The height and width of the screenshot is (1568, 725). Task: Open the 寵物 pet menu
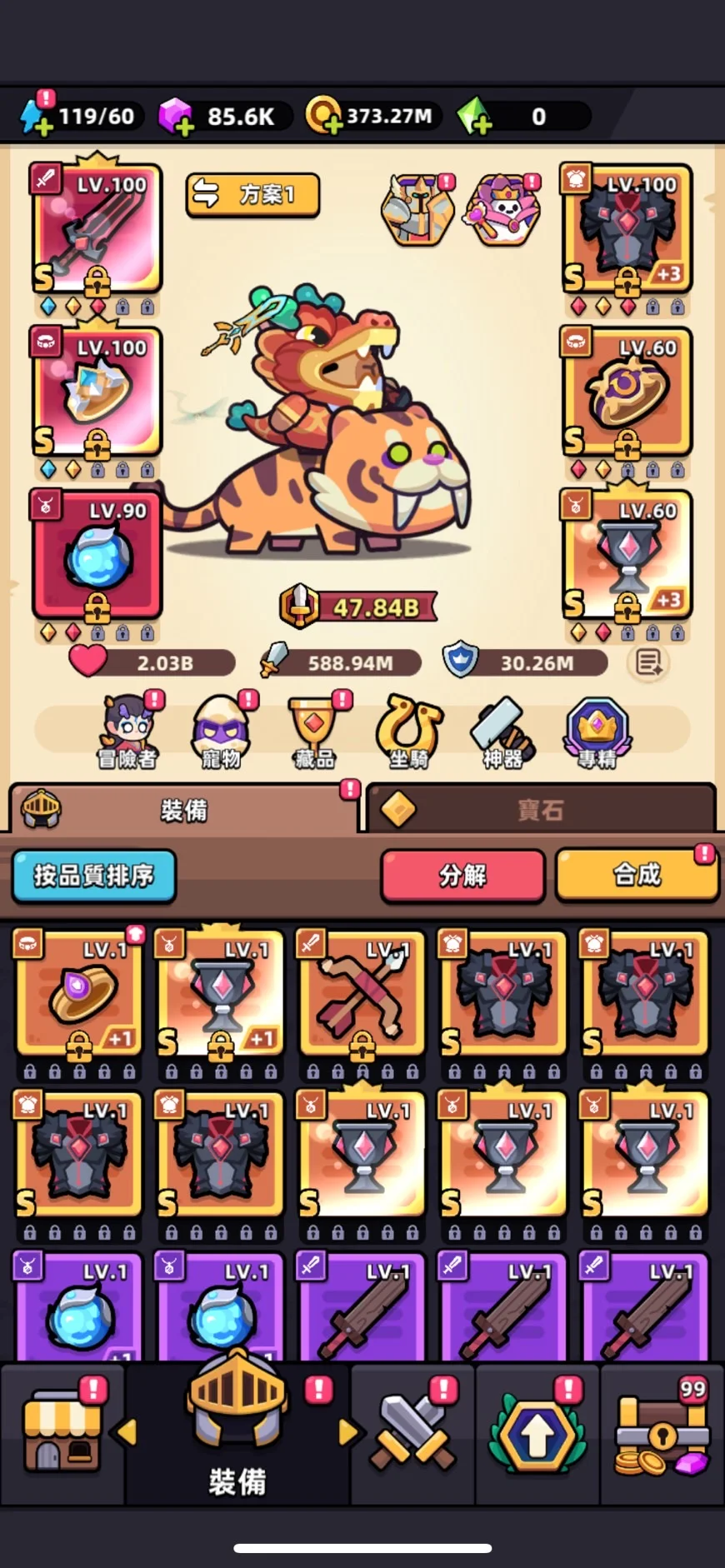click(x=222, y=731)
